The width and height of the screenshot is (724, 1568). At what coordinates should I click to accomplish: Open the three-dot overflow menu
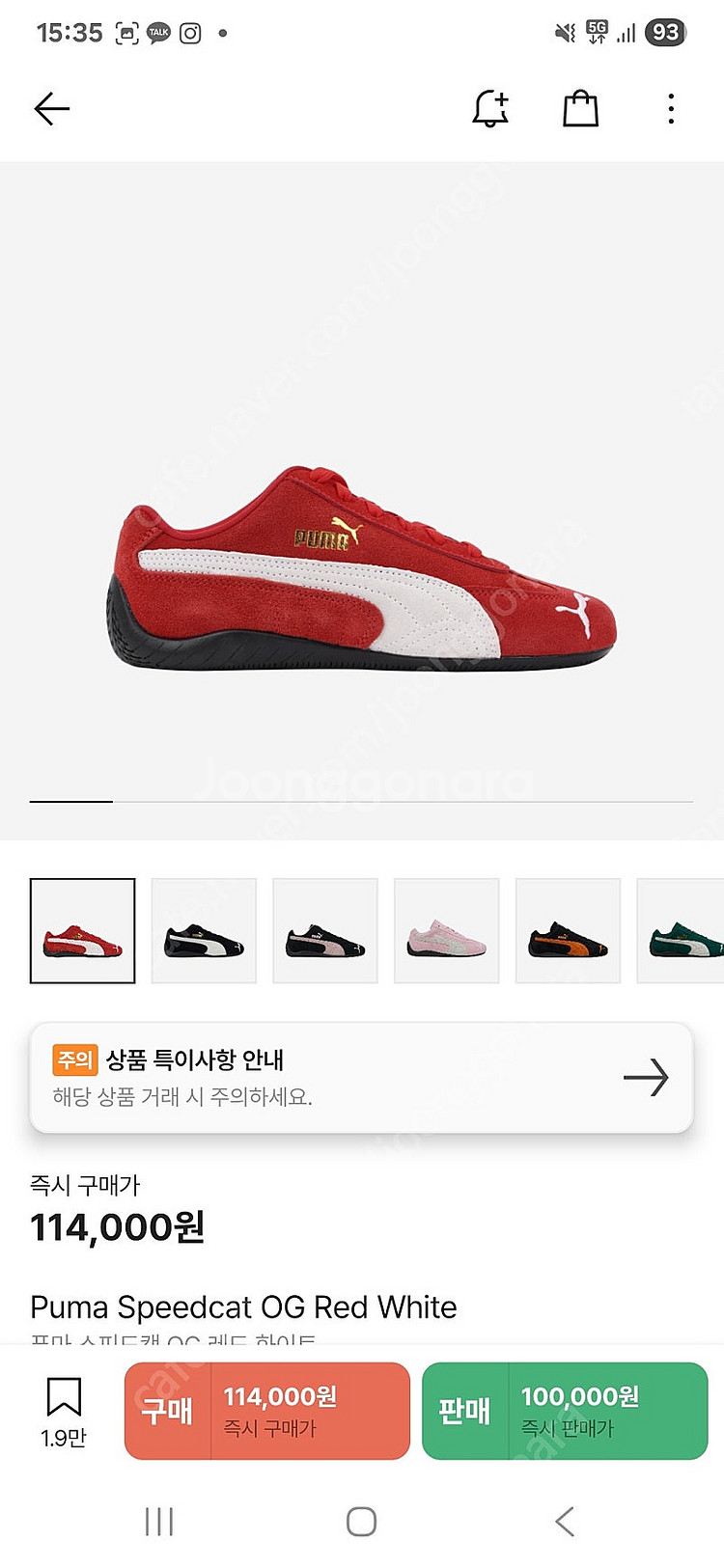[x=671, y=109]
